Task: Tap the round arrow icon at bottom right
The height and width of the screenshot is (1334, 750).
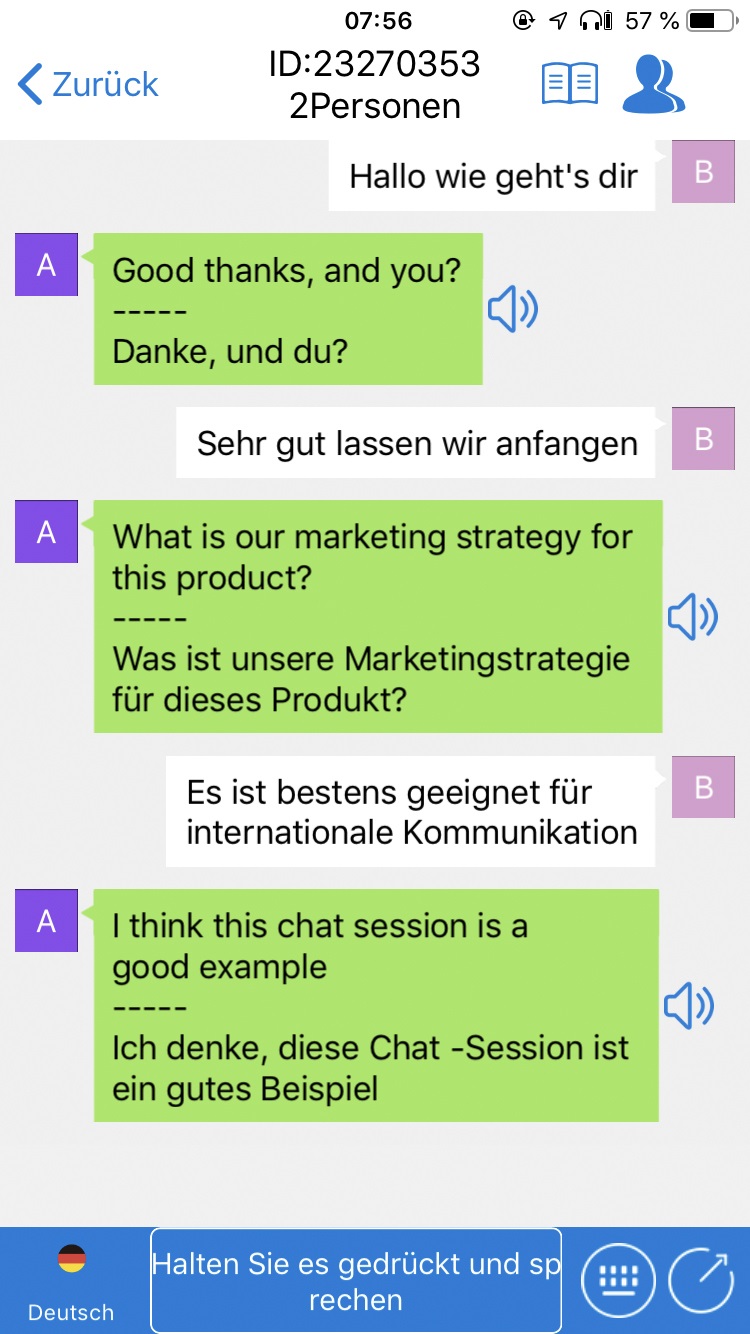Action: click(x=701, y=1282)
